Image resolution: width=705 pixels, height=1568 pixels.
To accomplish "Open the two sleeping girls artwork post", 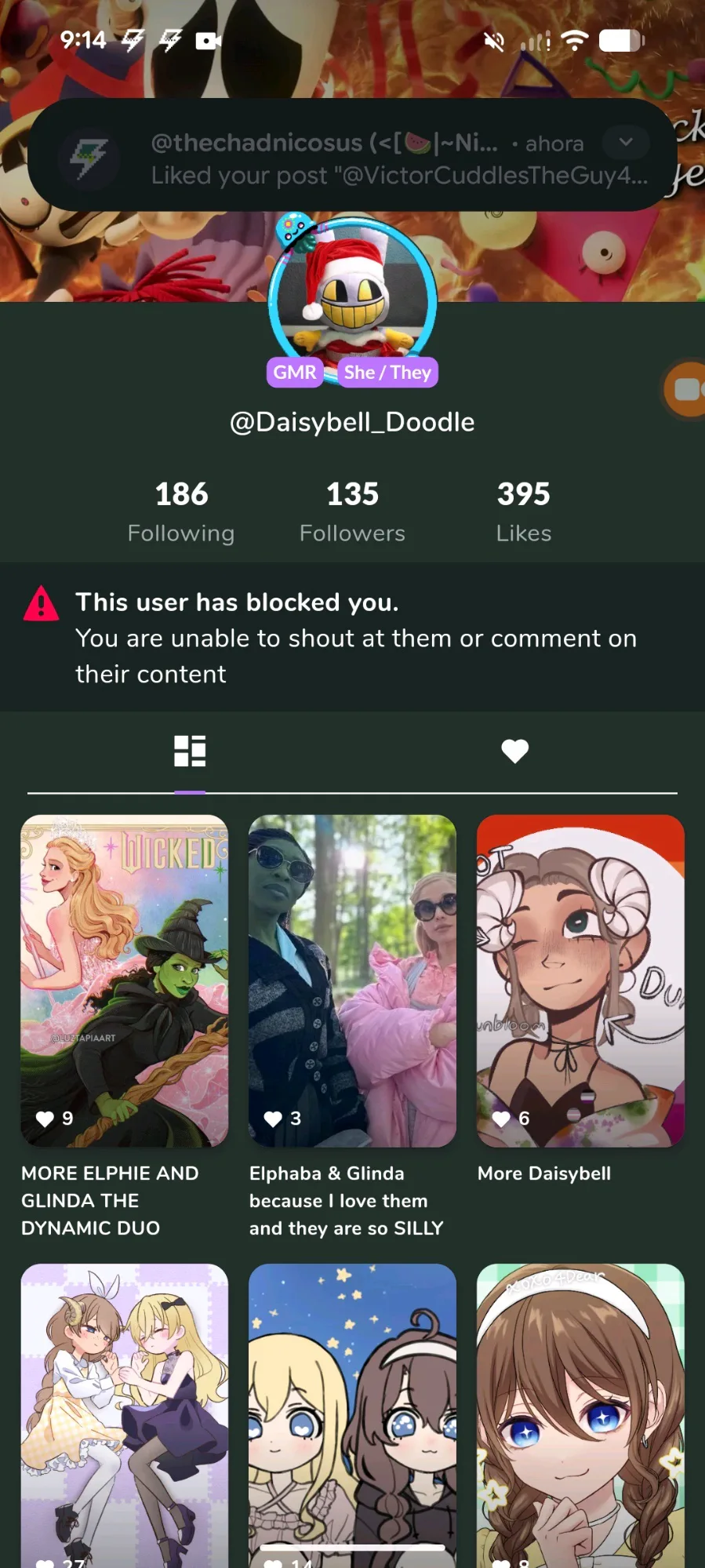I will (x=125, y=1412).
